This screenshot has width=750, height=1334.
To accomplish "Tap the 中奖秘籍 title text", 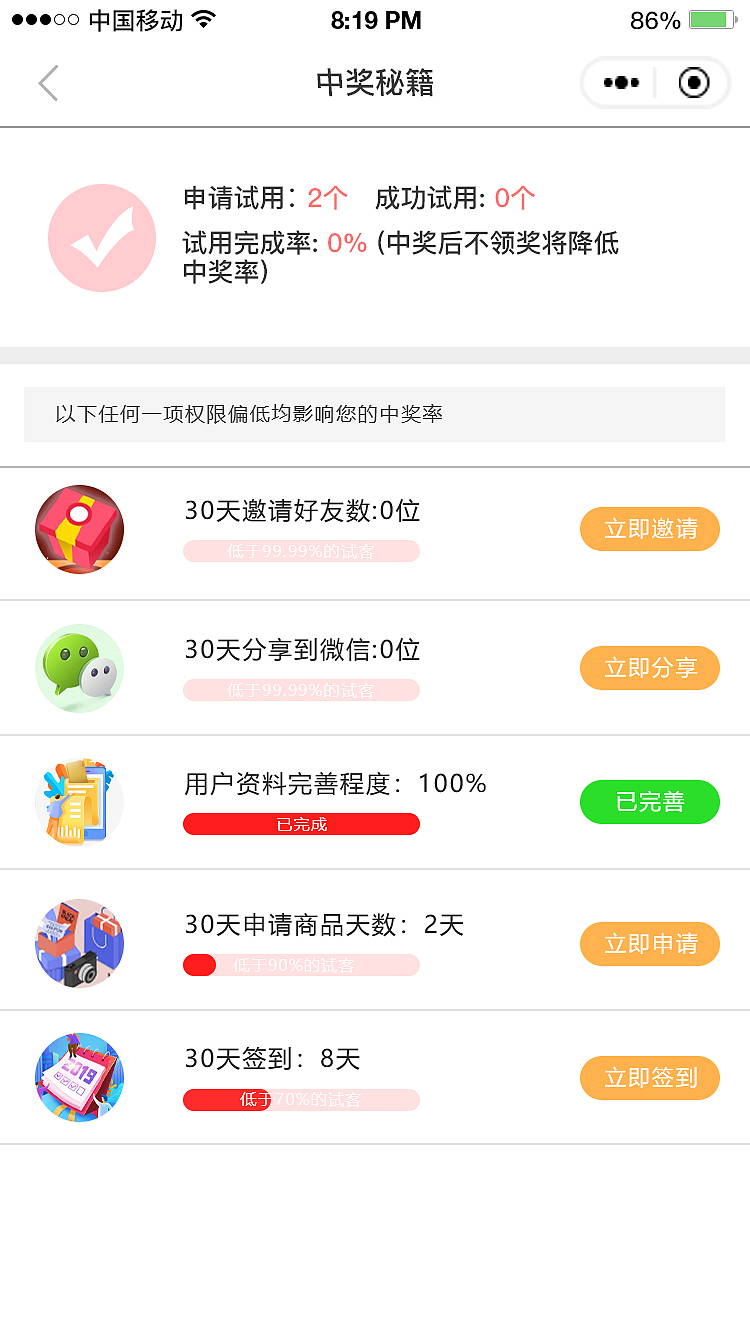I will coord(374,83).
